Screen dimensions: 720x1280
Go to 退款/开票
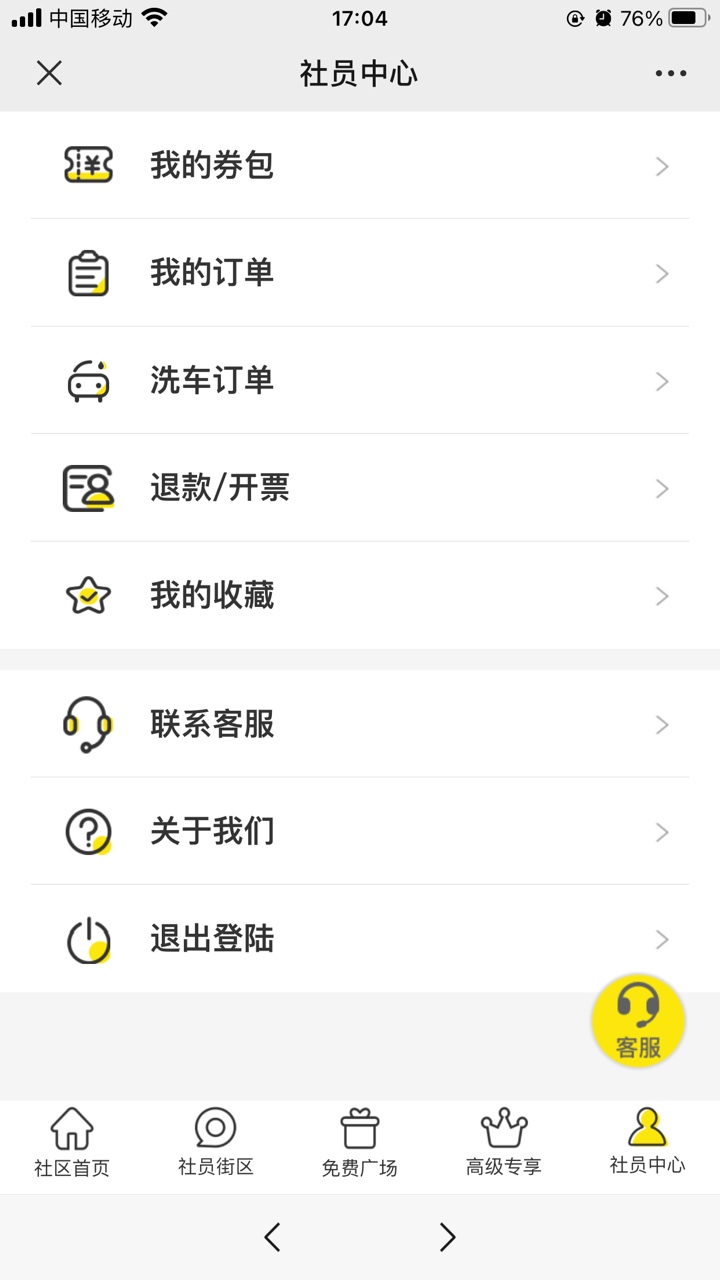[x=360, y=488]
